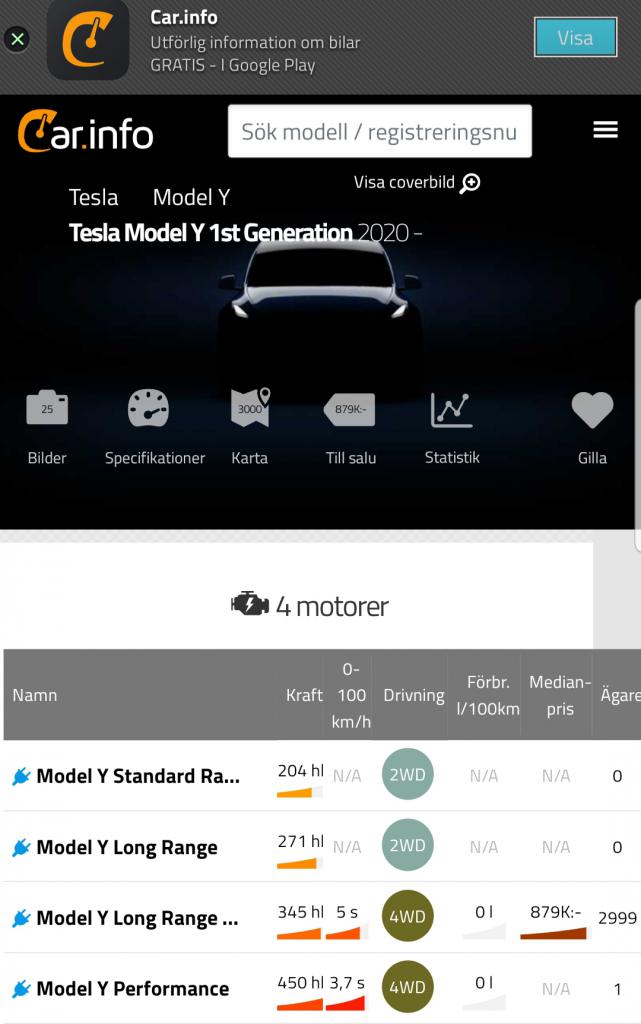Viewport: 641px width, 1024px height.
Task: Open the Statistik page
Action: (452, 426)
